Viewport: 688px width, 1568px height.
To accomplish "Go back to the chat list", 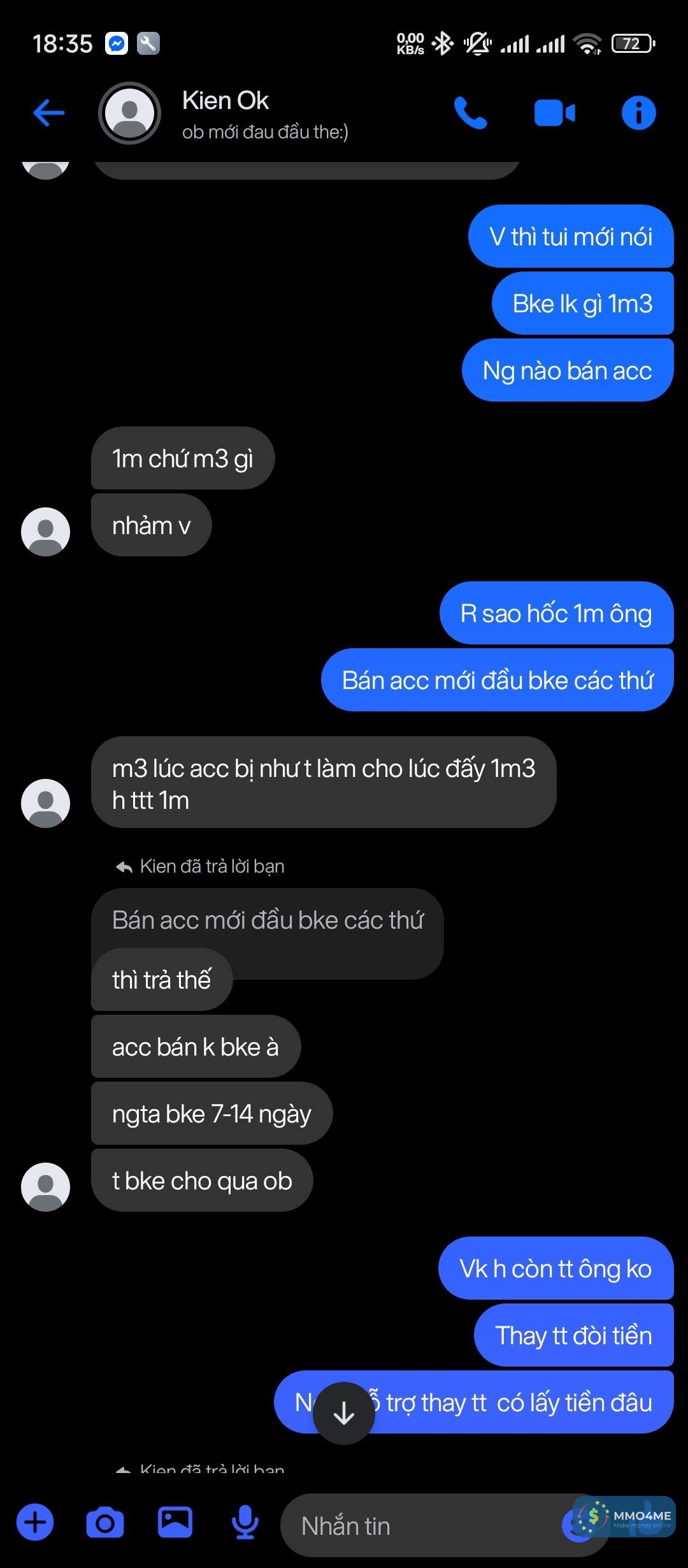I will point(49,113).
